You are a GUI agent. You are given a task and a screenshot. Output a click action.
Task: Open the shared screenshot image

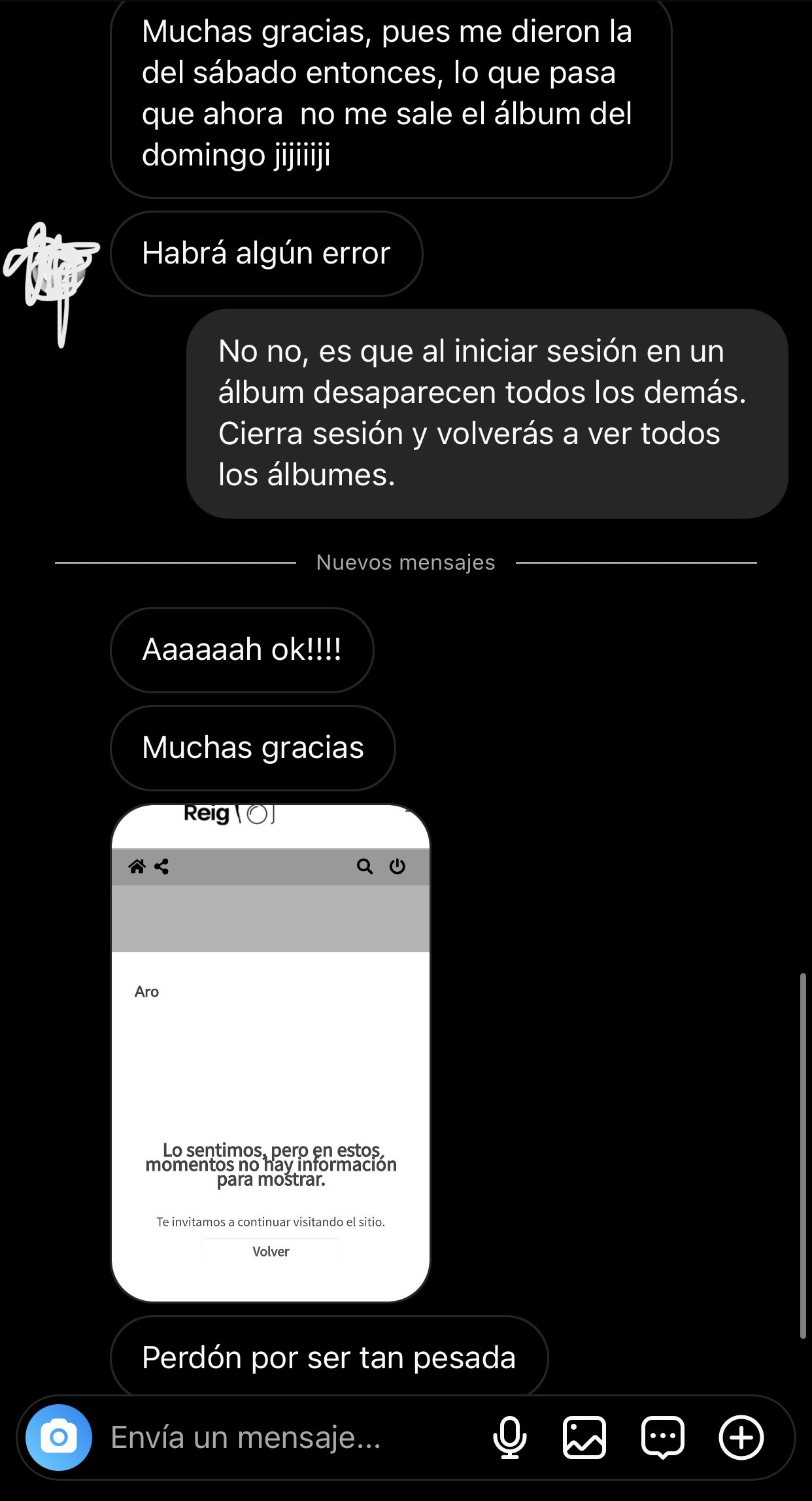[x=271, y=1053]
